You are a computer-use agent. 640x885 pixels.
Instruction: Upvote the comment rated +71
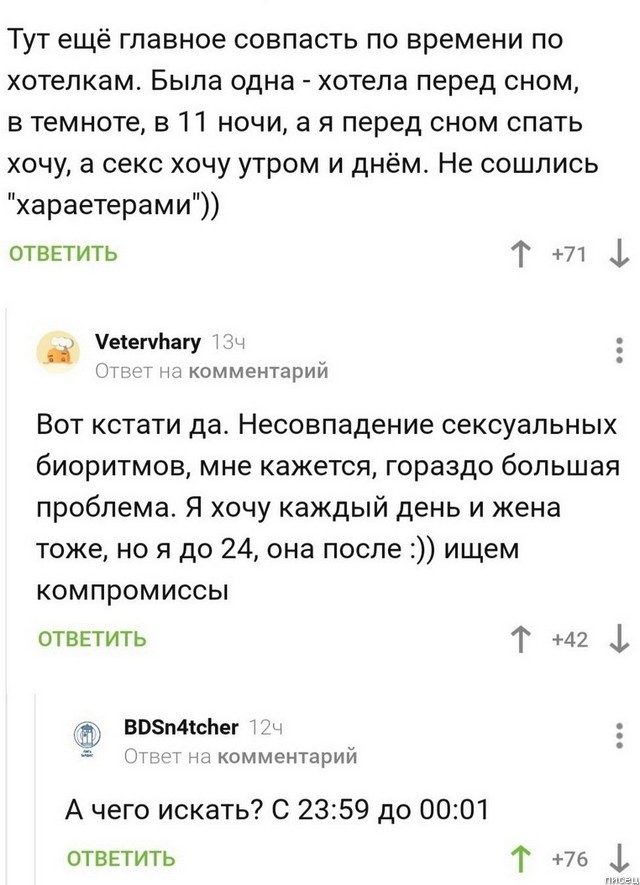click(521, 255)
